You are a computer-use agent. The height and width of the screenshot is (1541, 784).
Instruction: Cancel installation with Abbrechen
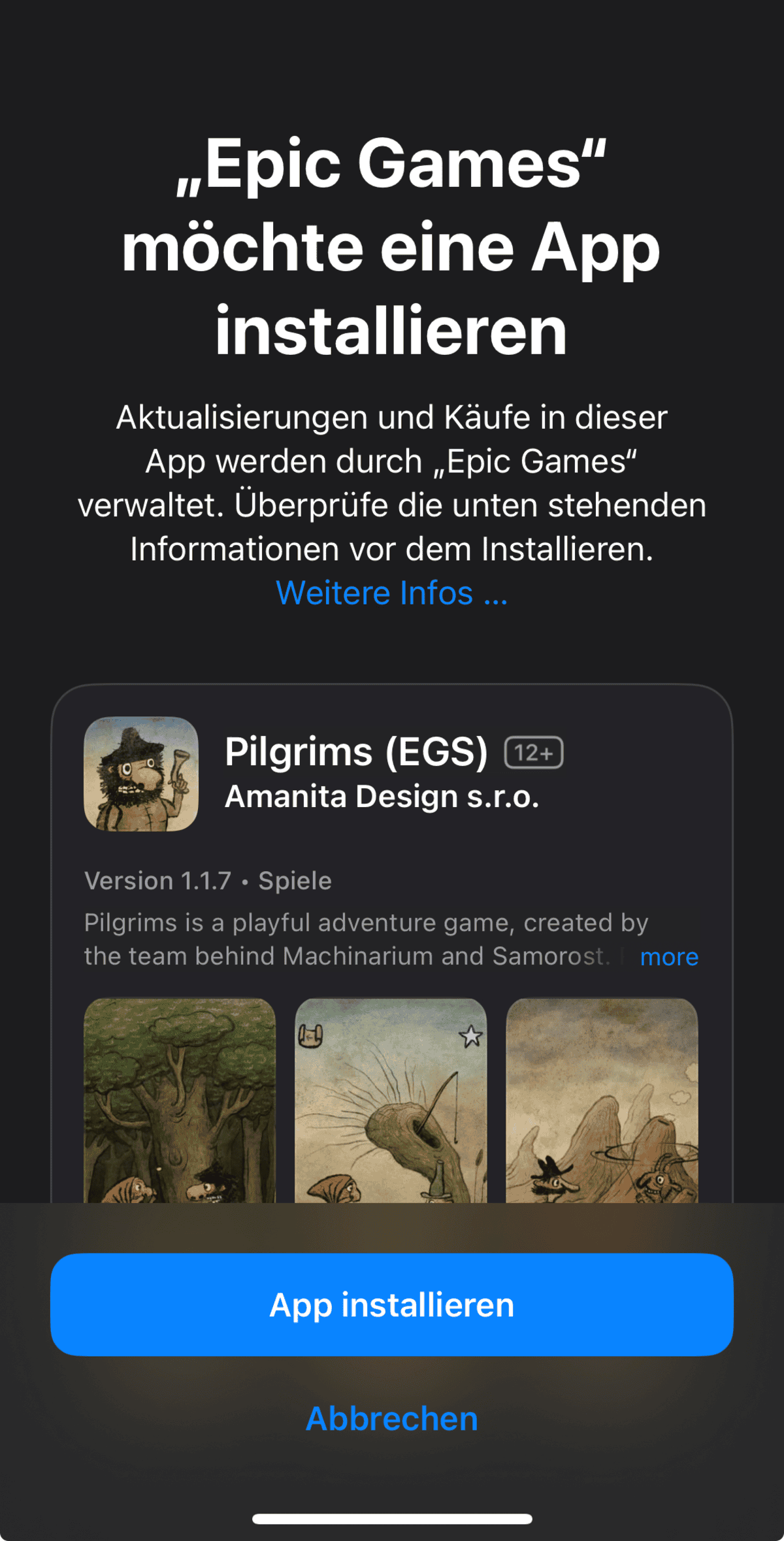tap(392, 1419)
